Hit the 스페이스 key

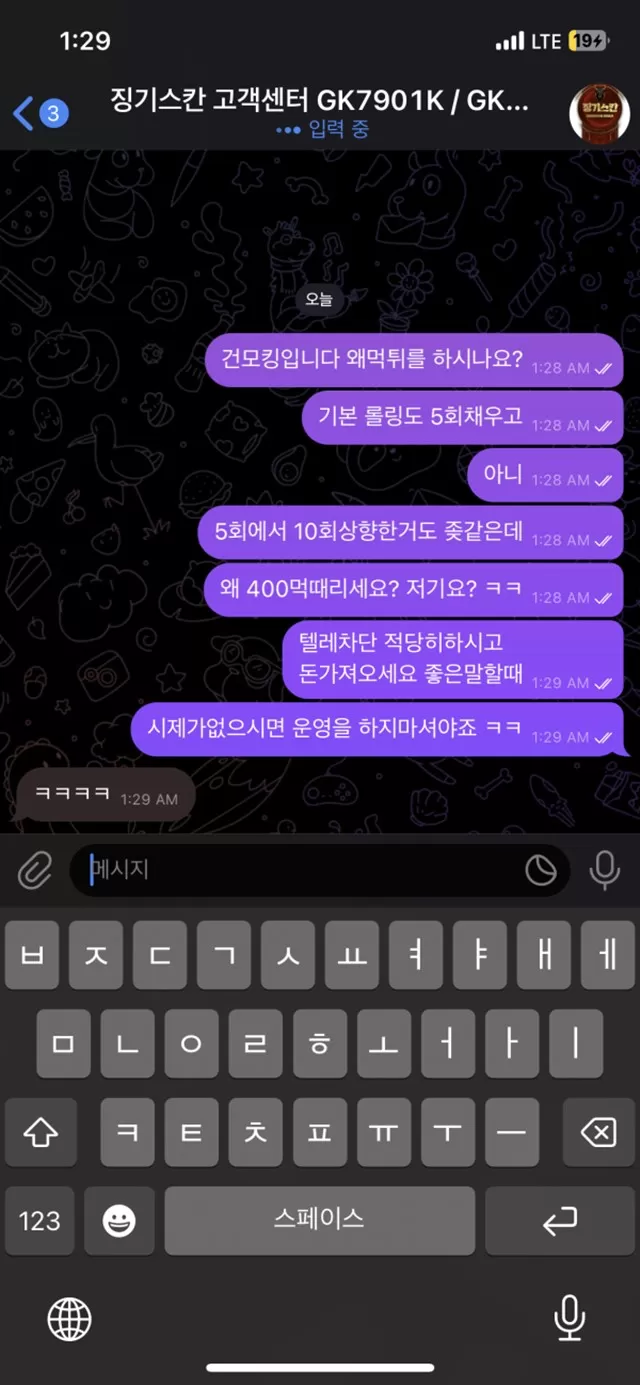coord(319,1220)
